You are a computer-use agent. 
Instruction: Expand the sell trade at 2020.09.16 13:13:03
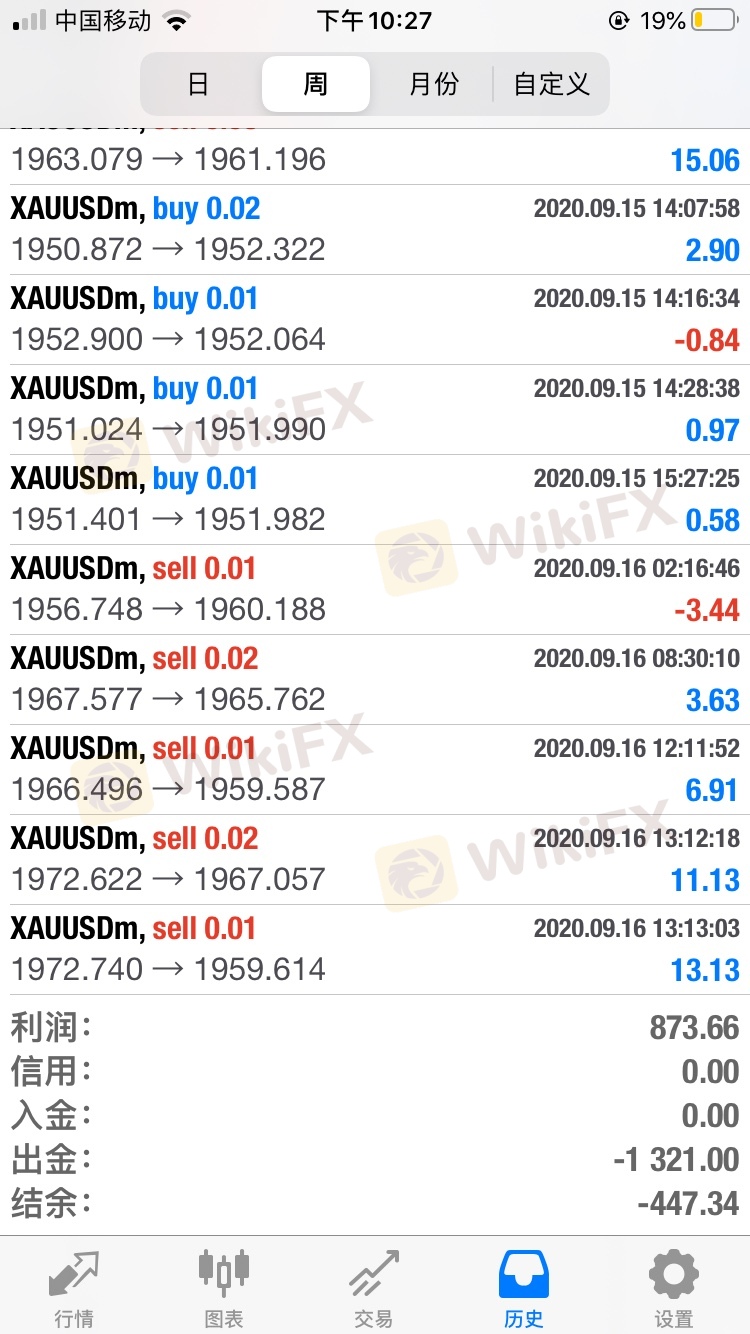[x=375, y=949]
